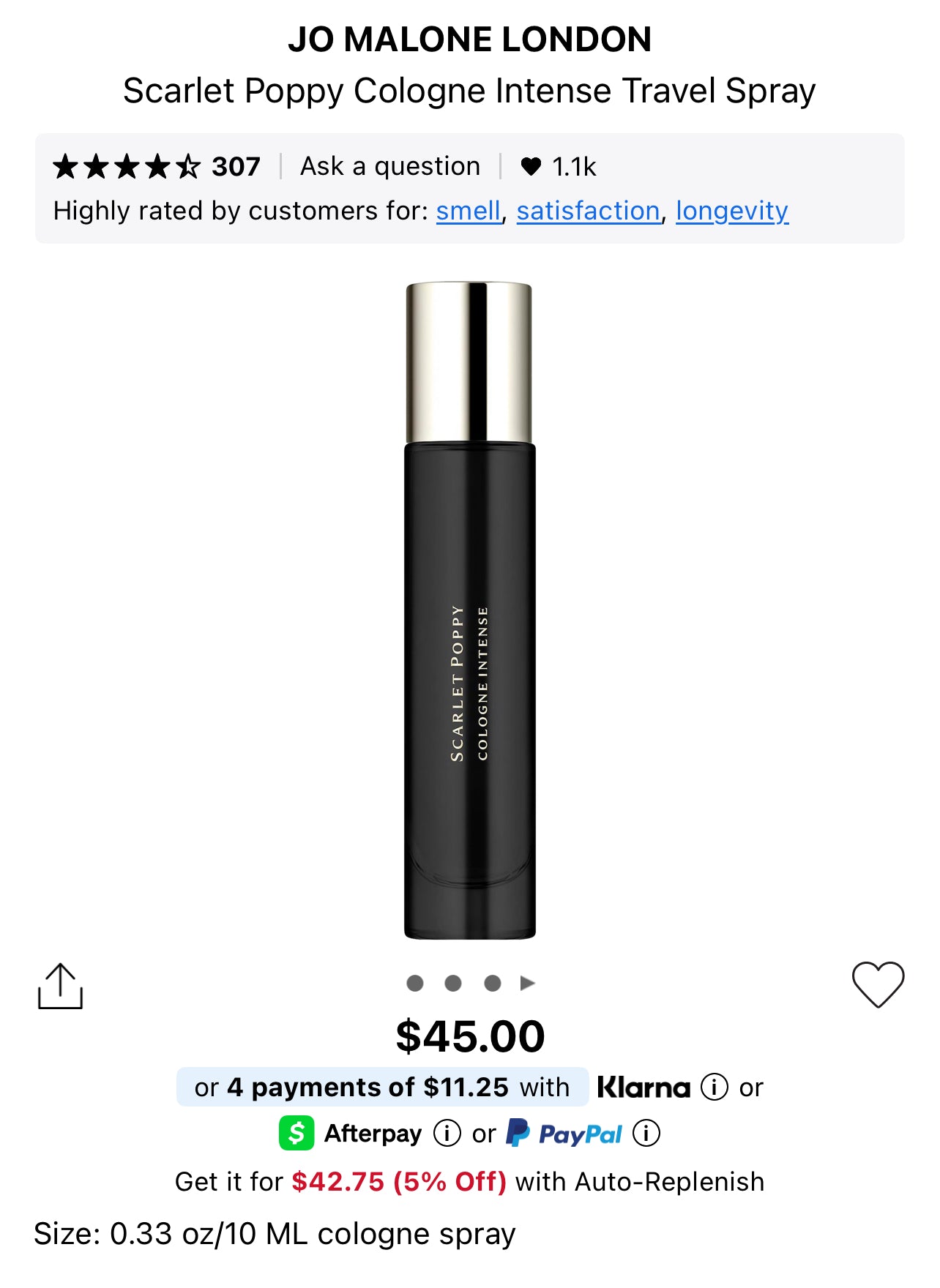View reviews mentioning satisfaction

588,211
